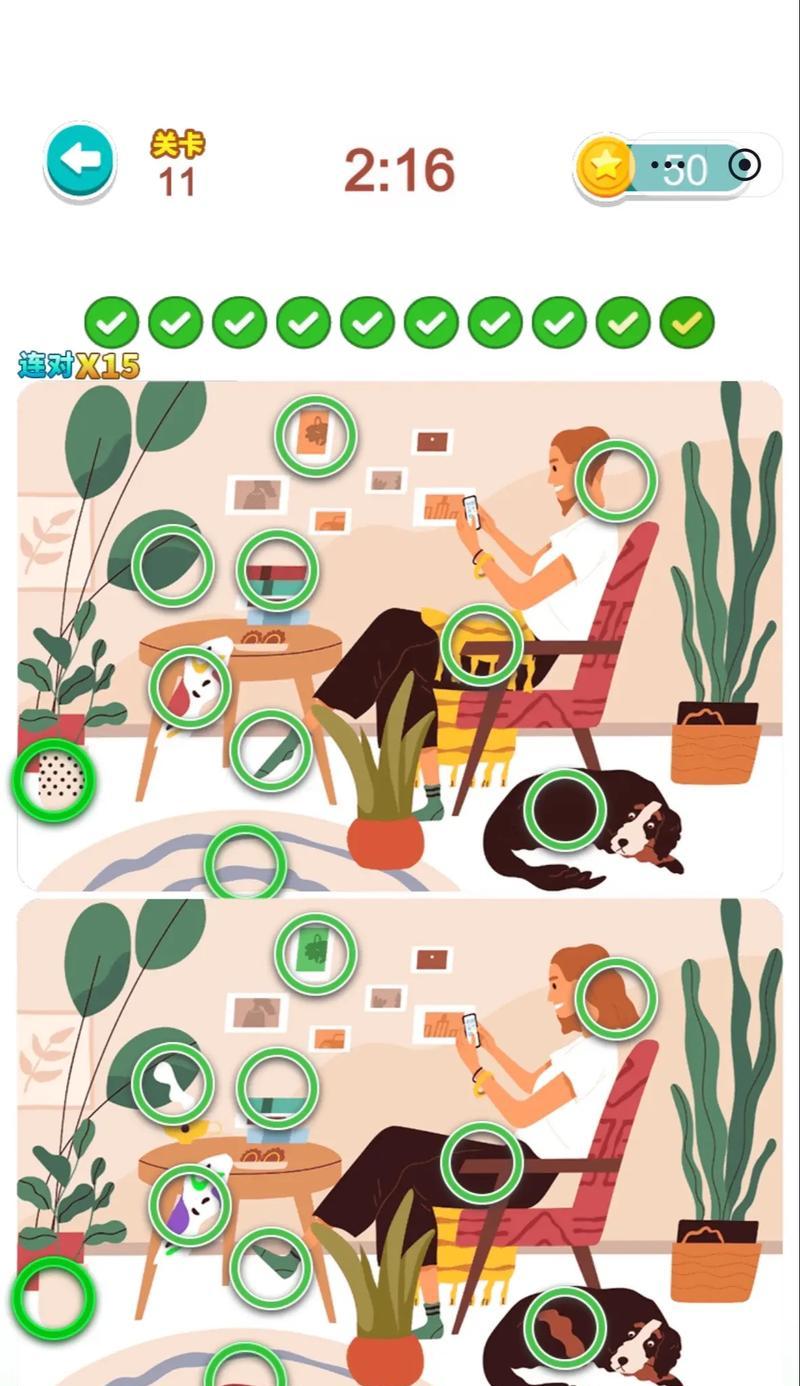Image resolution: width=800 pixels, height=1386 pixels.
Task: Go back with the teal arrow button
Action: [80, 160]
